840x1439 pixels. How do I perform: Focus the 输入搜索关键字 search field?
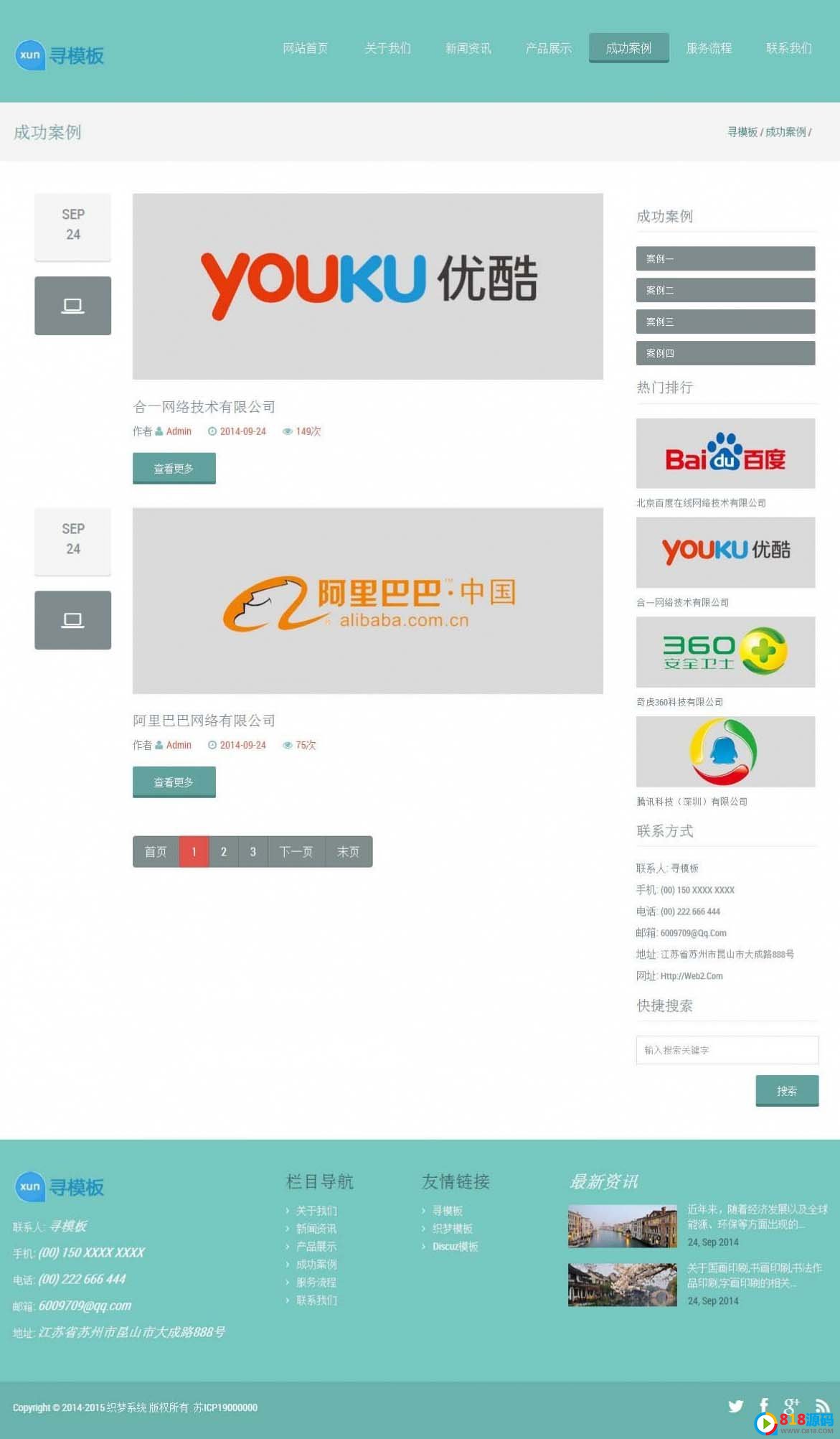[x=727, y=1049]
